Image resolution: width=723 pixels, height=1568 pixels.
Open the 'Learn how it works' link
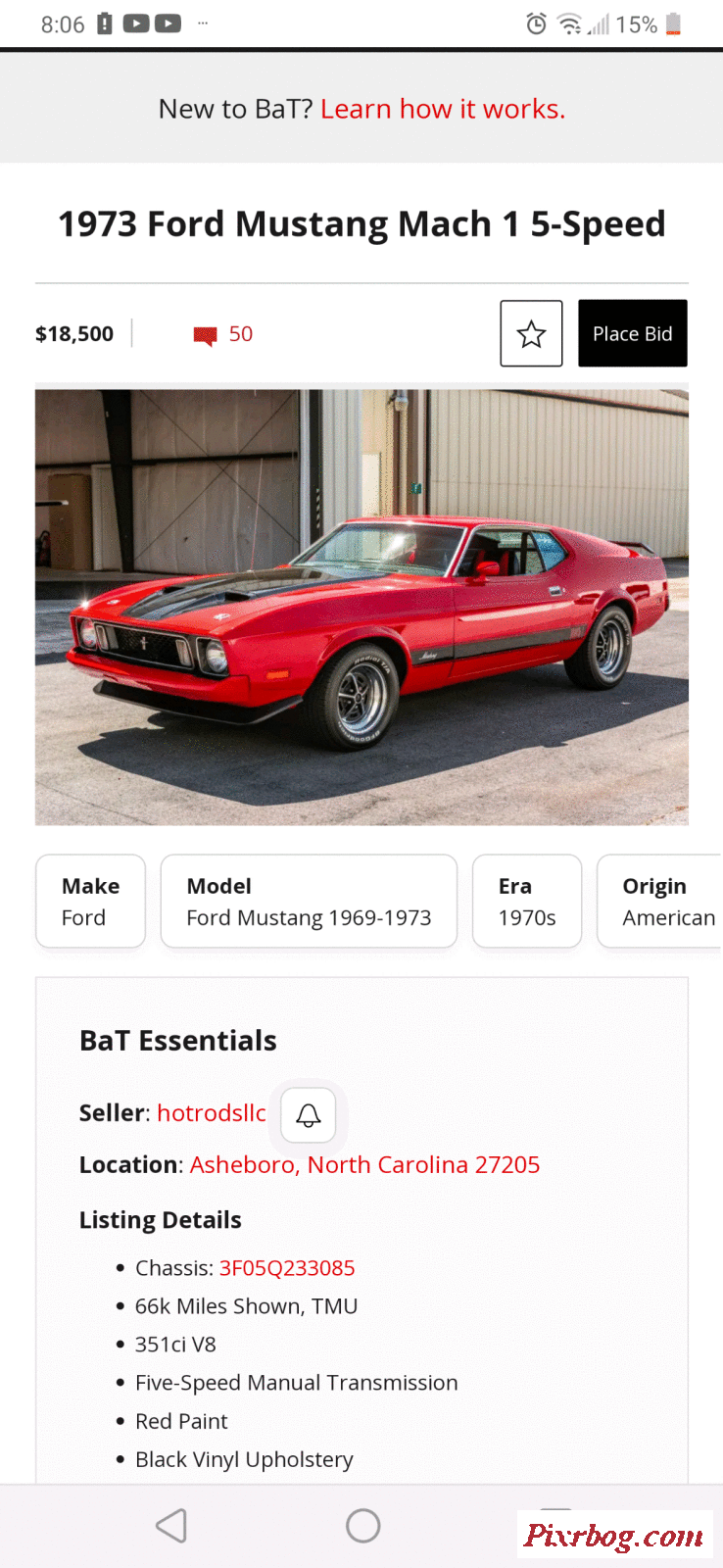443,109
